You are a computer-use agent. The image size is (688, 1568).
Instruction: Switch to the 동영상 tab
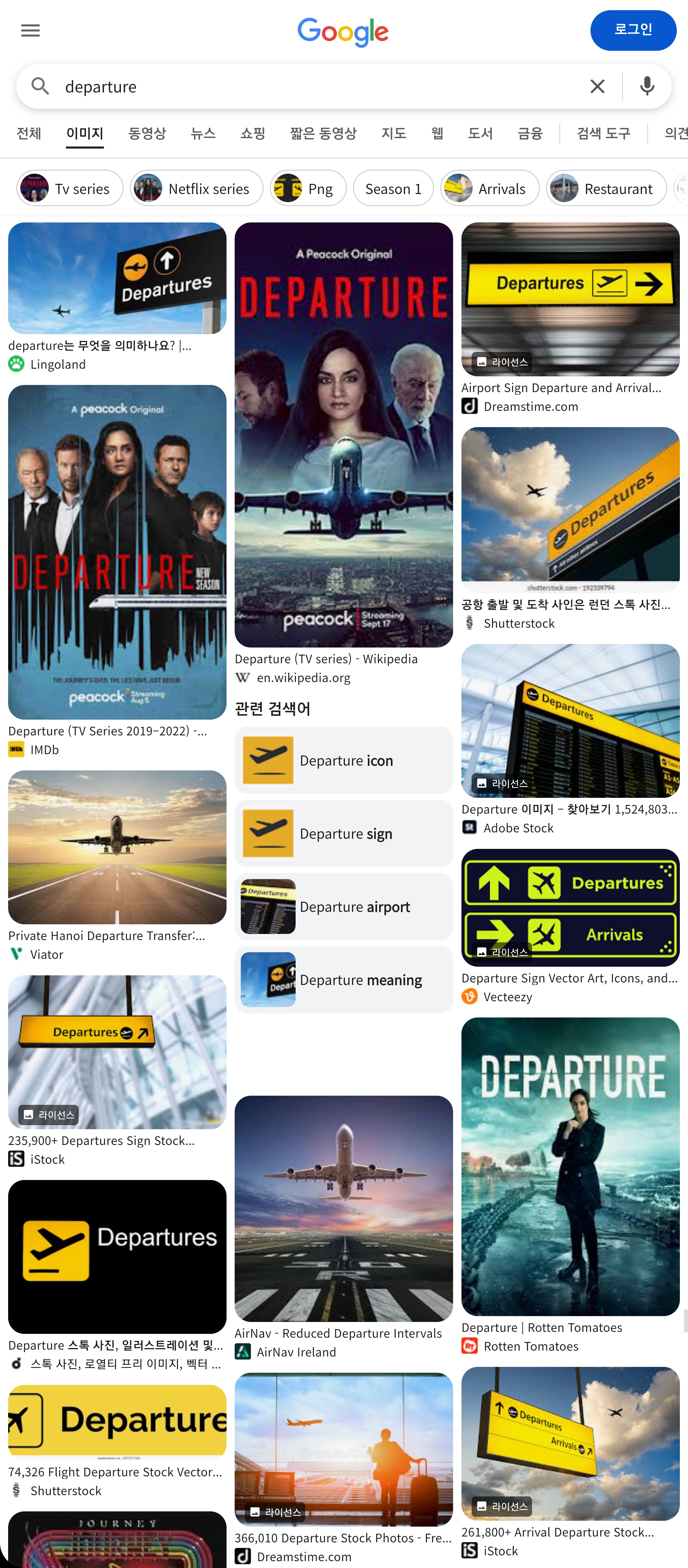(147, 133)
